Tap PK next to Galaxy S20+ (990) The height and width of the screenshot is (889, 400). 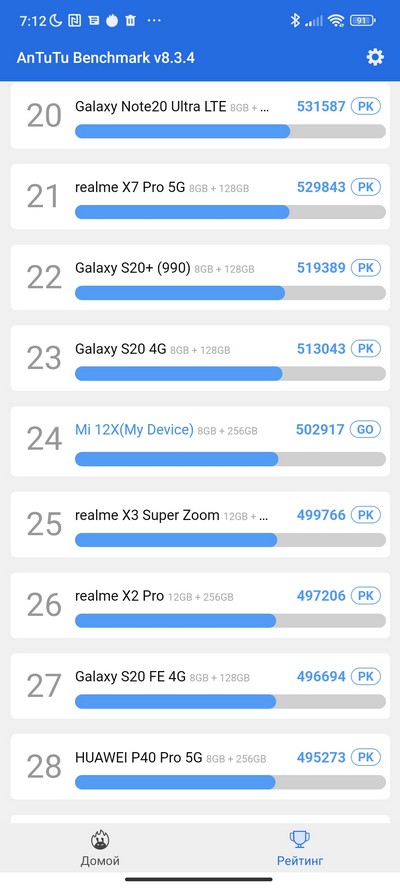[365, 268]
